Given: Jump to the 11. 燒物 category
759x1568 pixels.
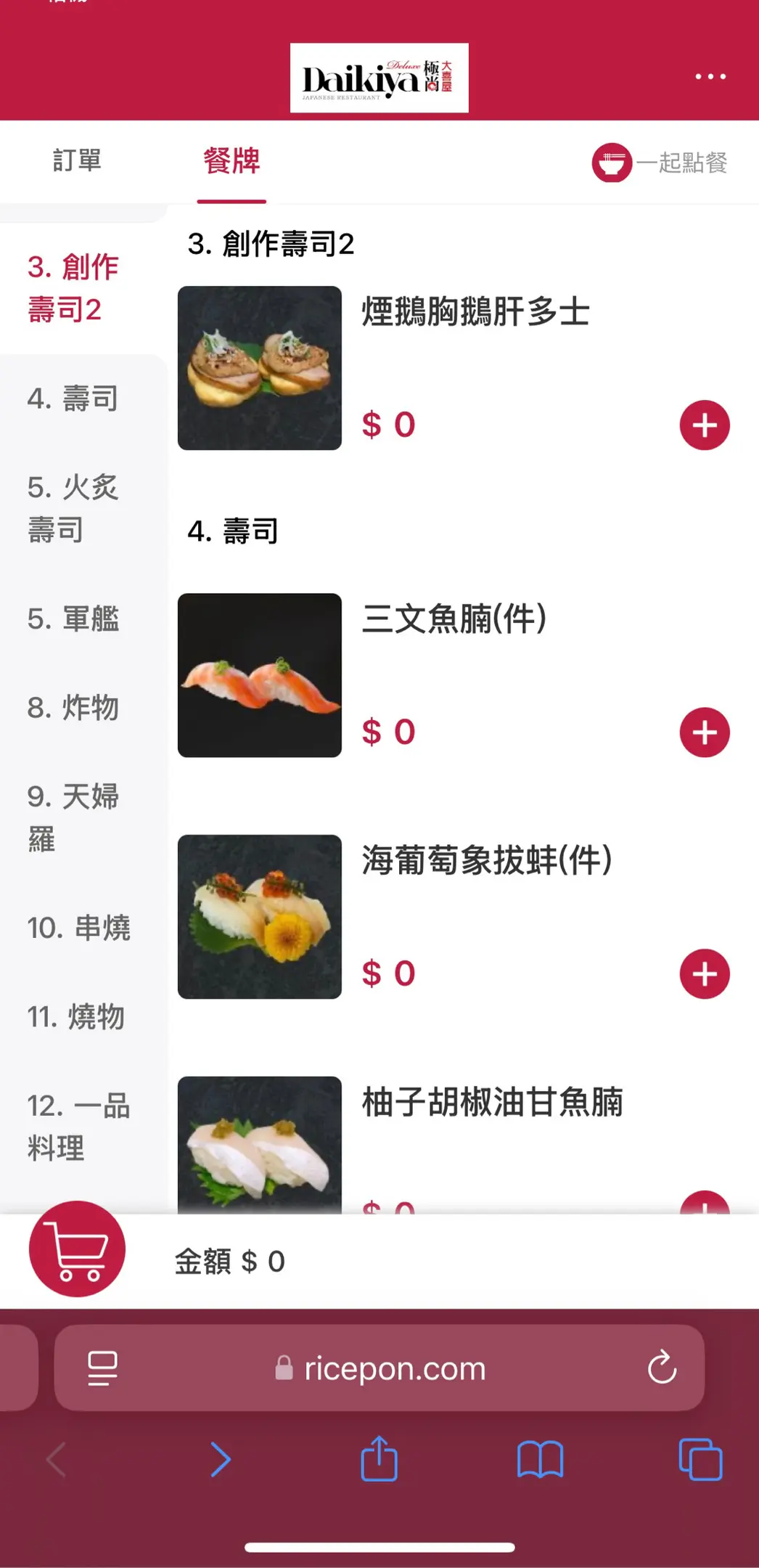Looking at the screenshot, I should pyautogui.click(x=75, y=1016).
